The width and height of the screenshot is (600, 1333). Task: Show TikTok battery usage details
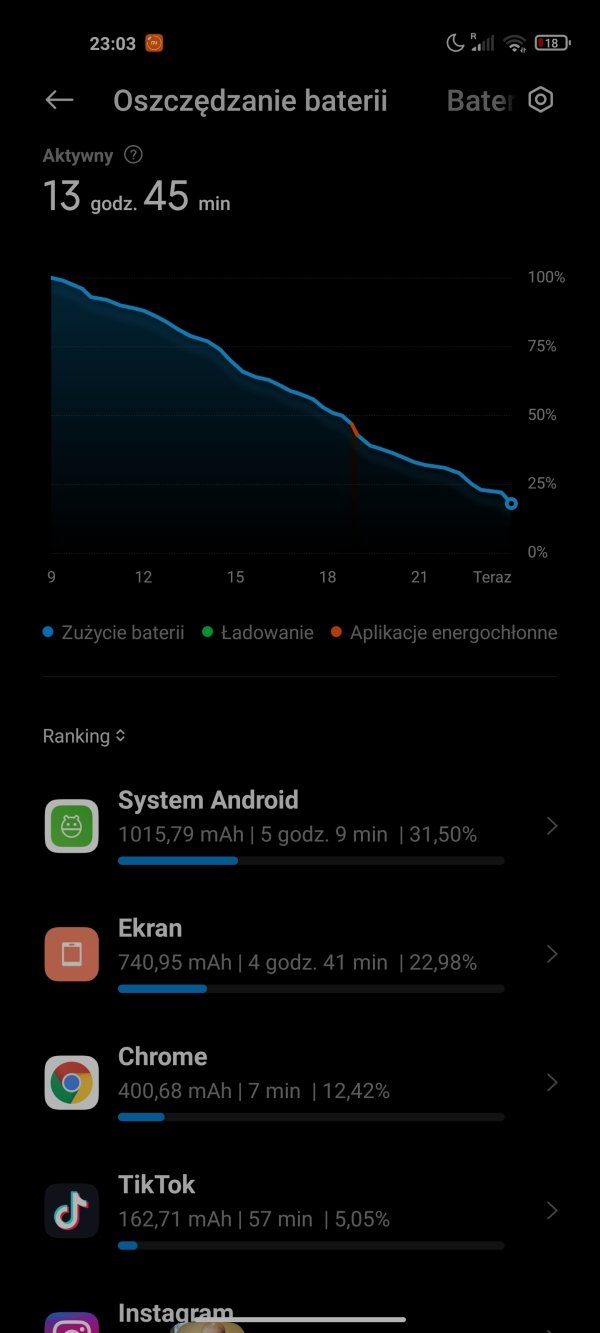pos(300,1210)
